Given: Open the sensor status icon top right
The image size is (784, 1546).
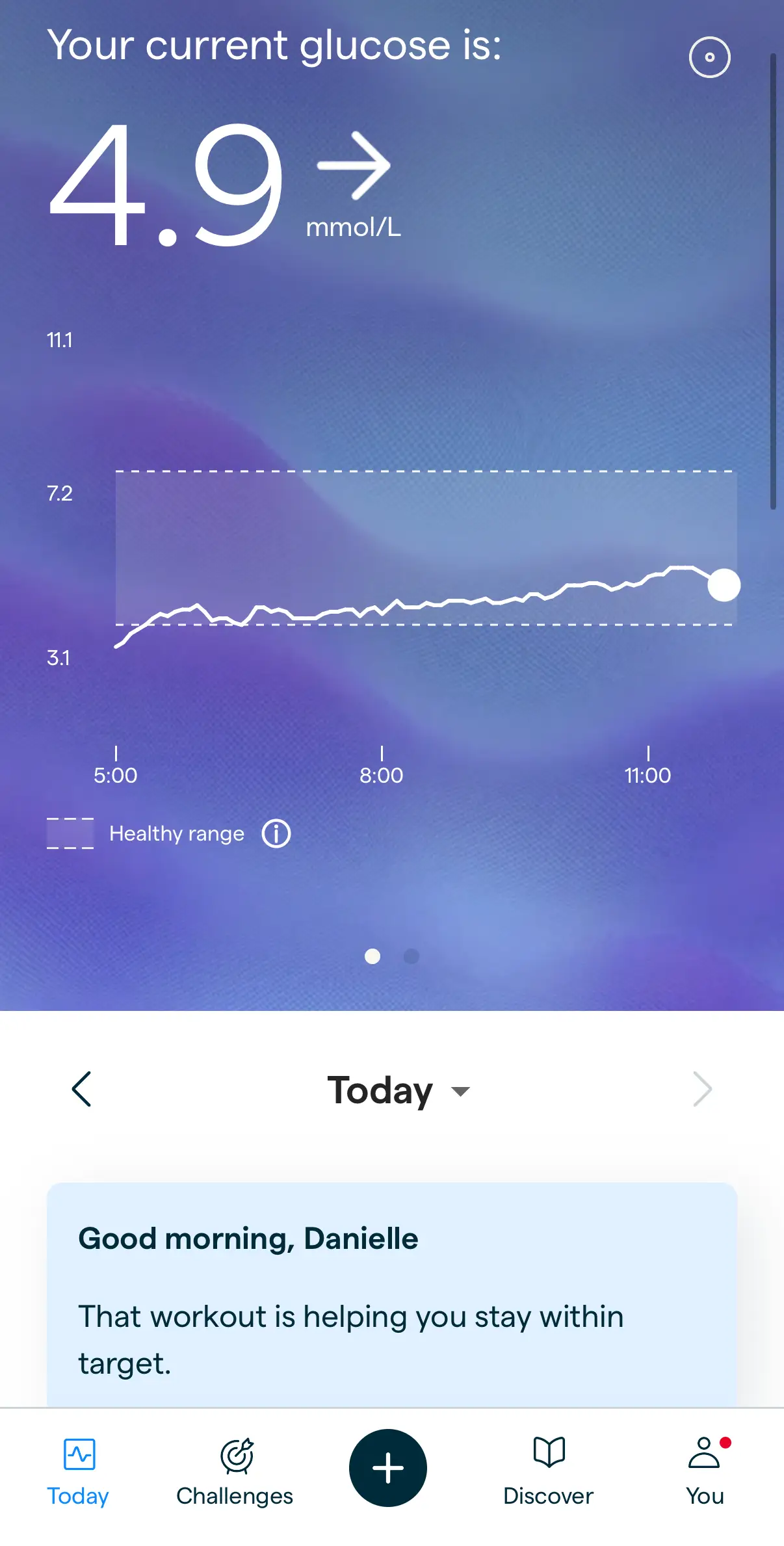Looking at the screenshot, I should pos(709,57).
